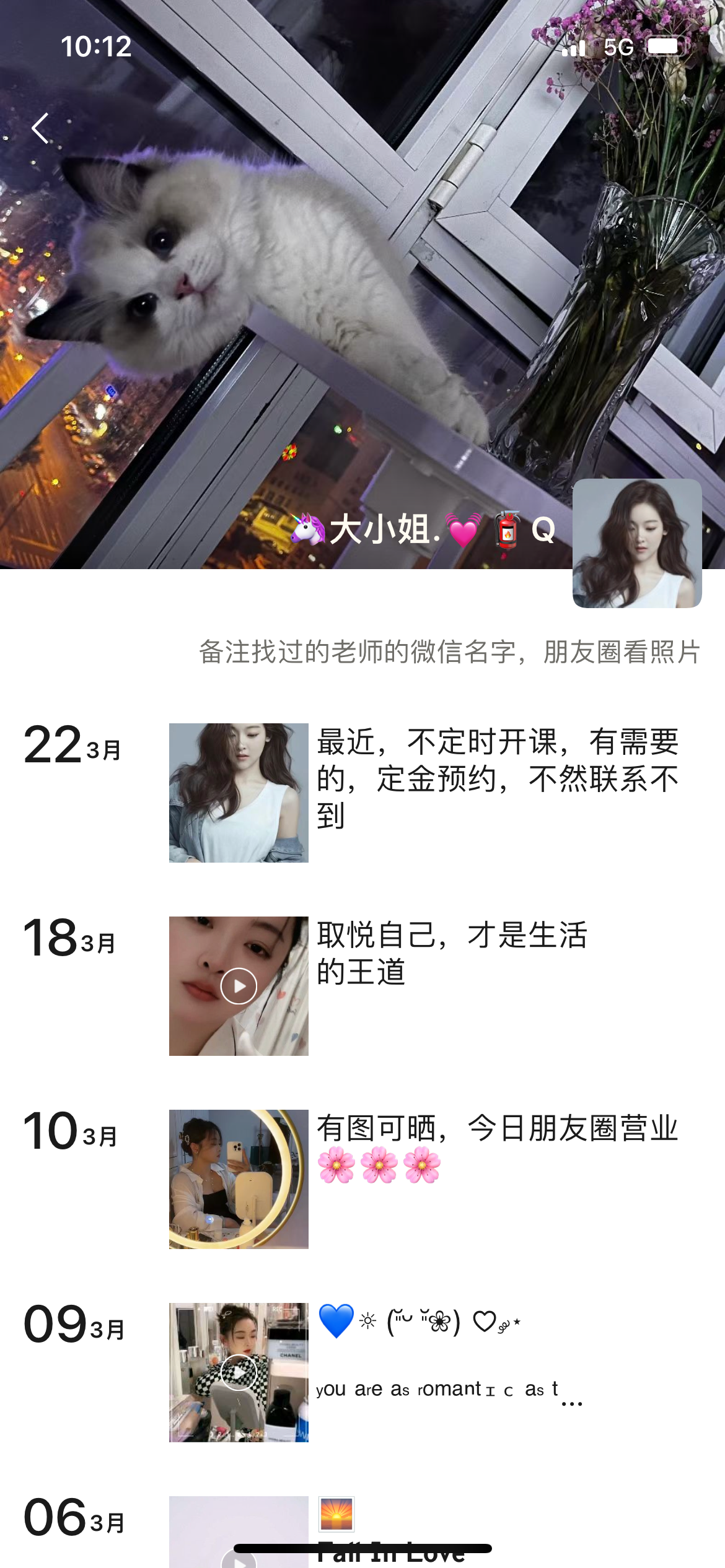Go back using the top-left arrow
This screenshot has width=725, height=1568.
41,128
